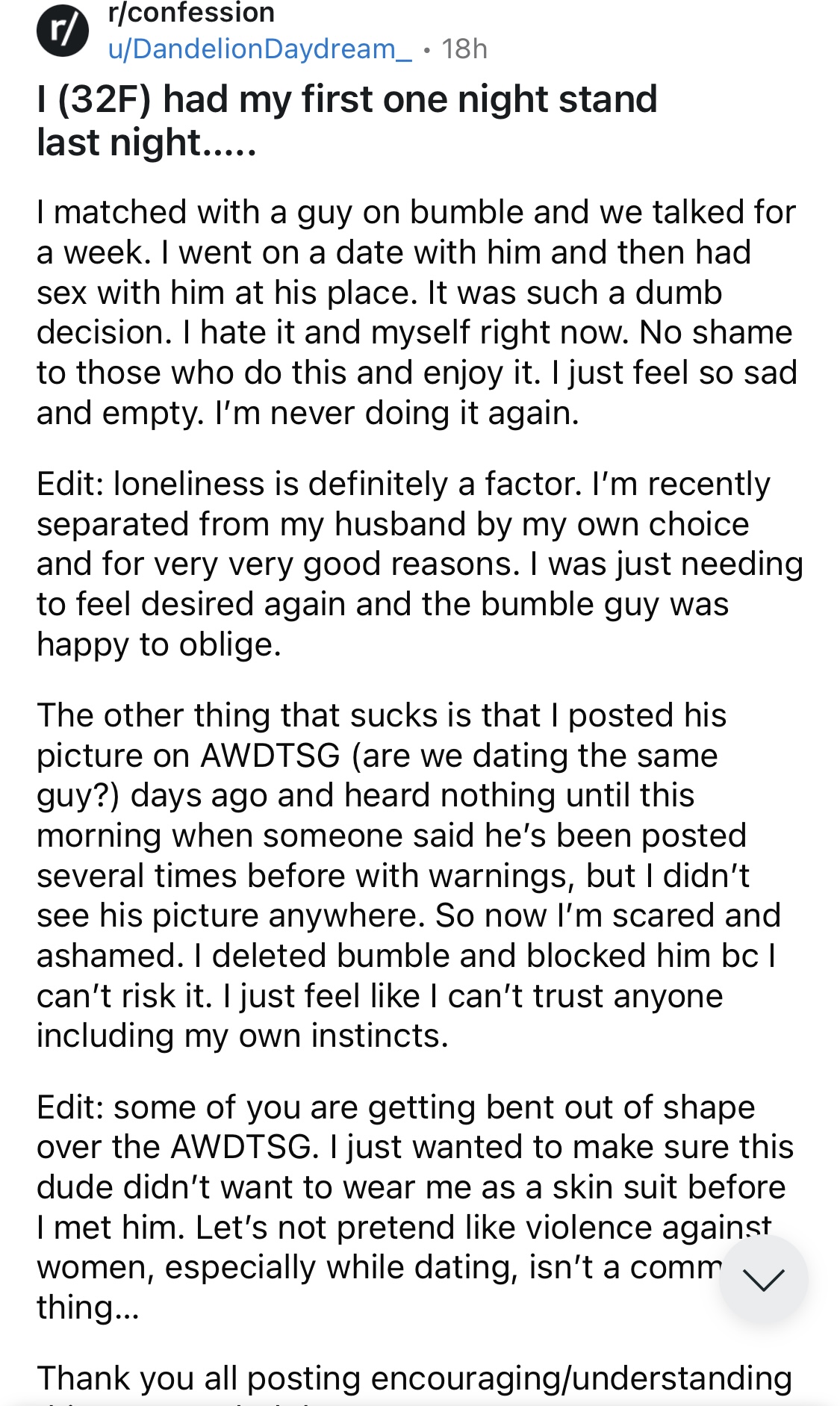840x1406 pixels.
Task: Open the r/confession community link
Action: click(x=191, y=13)
